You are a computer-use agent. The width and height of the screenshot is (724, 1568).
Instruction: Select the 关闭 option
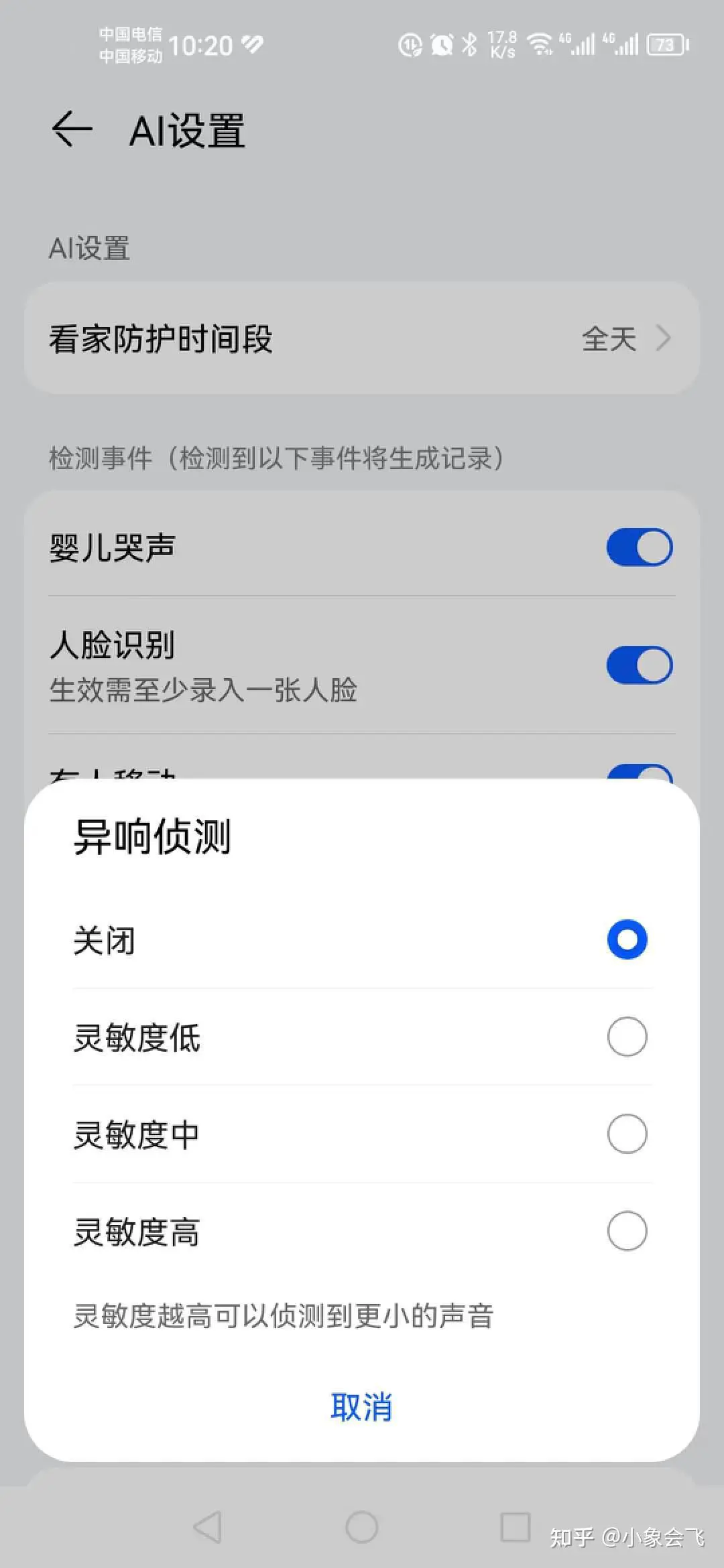(x=627, y=939)
